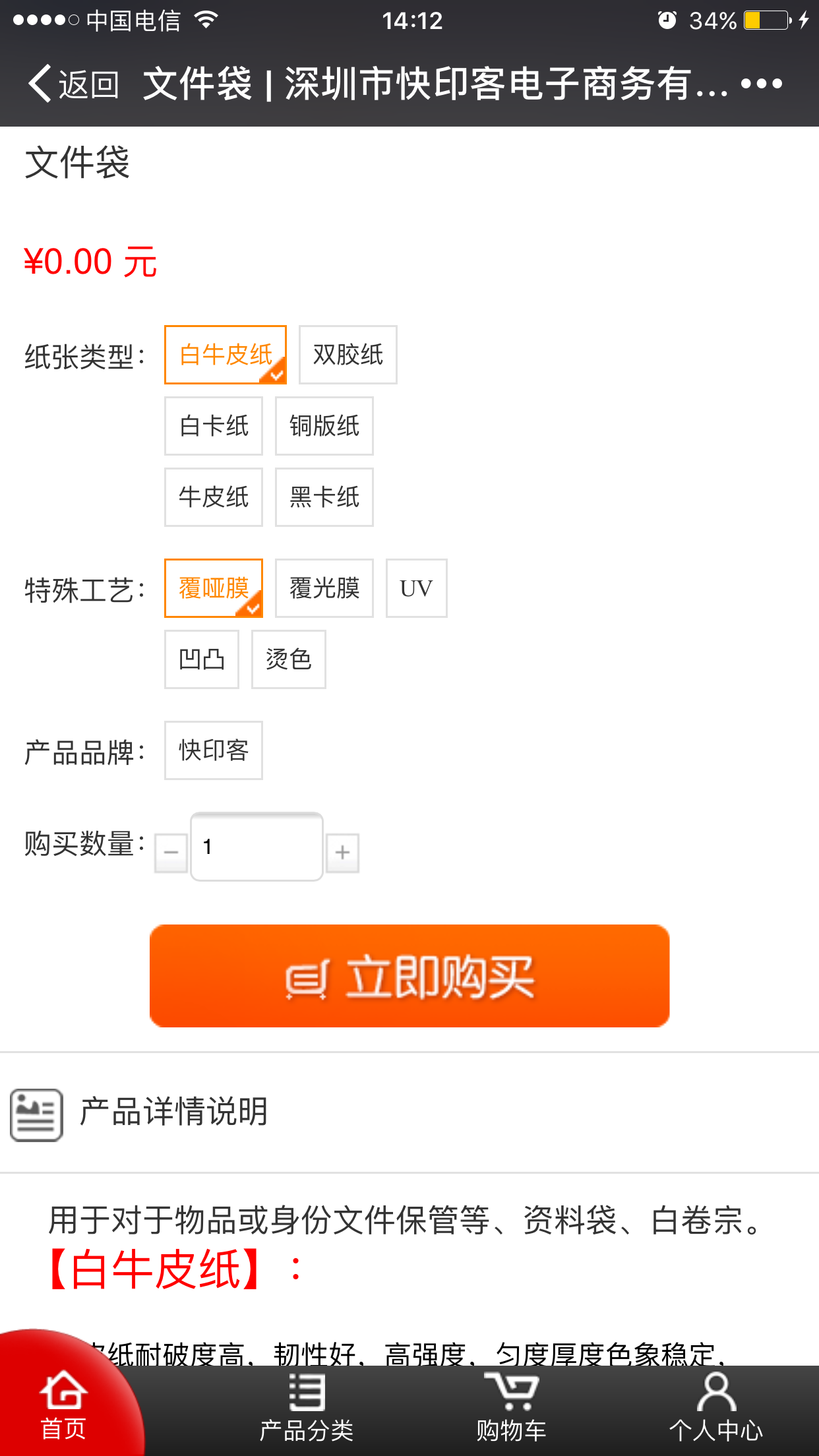Go back using the 返回 button

point(74,84)
